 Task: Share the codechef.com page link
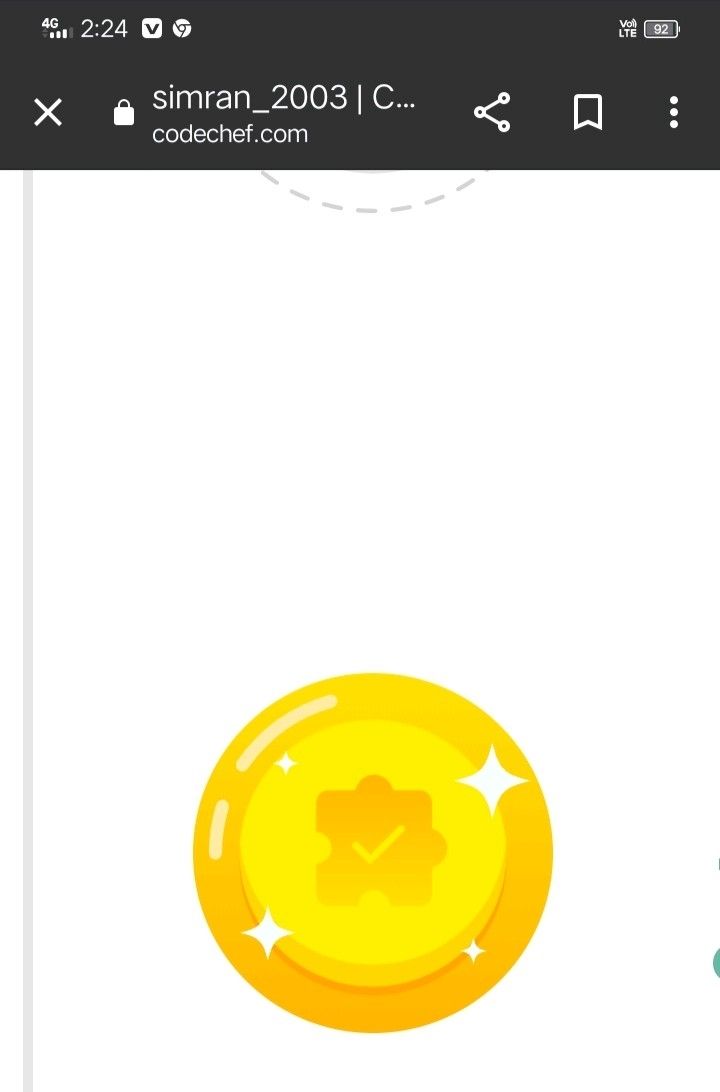[x=492, y=113]
